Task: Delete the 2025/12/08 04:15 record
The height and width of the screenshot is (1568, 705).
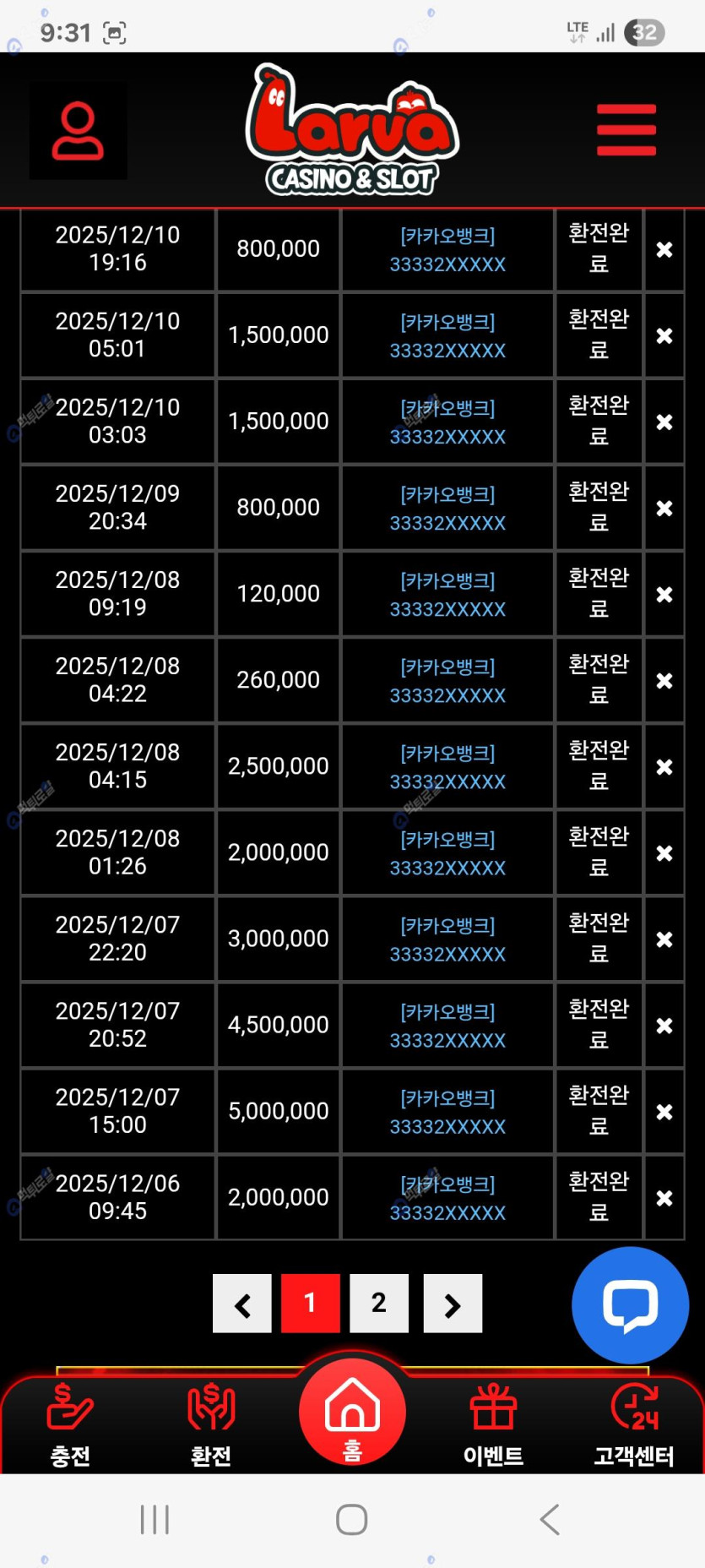Action: coord(664,767)
